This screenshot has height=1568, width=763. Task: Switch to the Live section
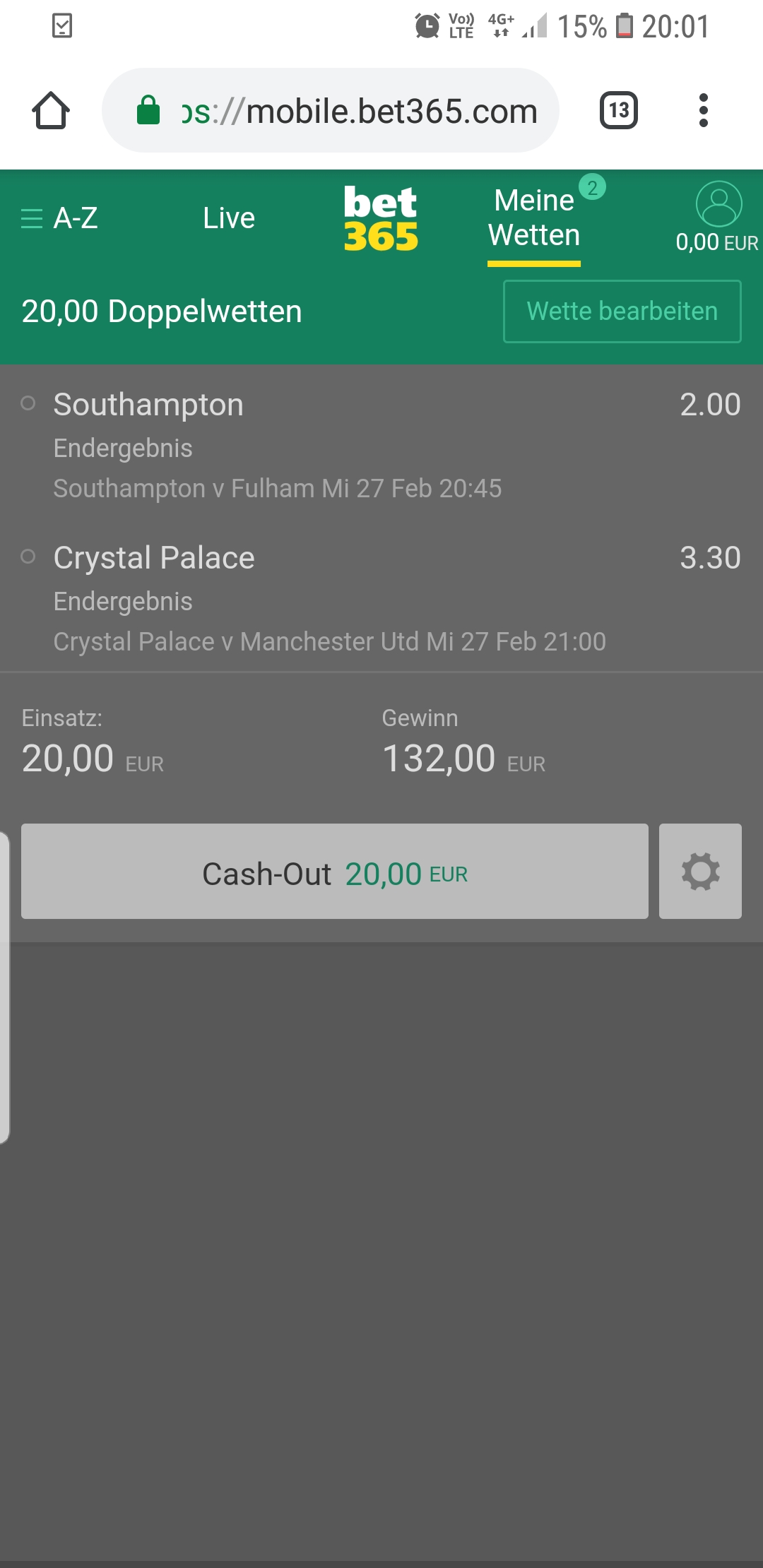[229, 218]
